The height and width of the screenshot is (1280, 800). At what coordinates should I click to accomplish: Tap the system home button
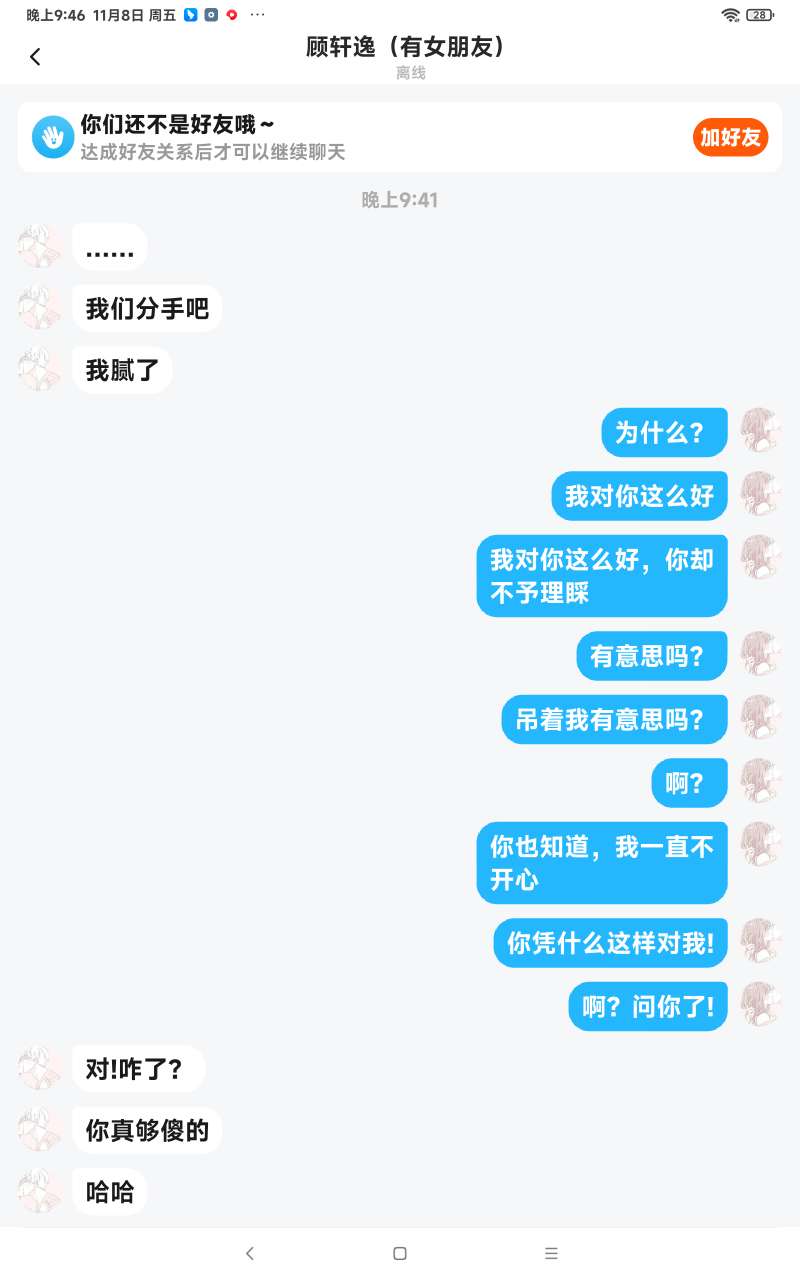[400, 1253]
